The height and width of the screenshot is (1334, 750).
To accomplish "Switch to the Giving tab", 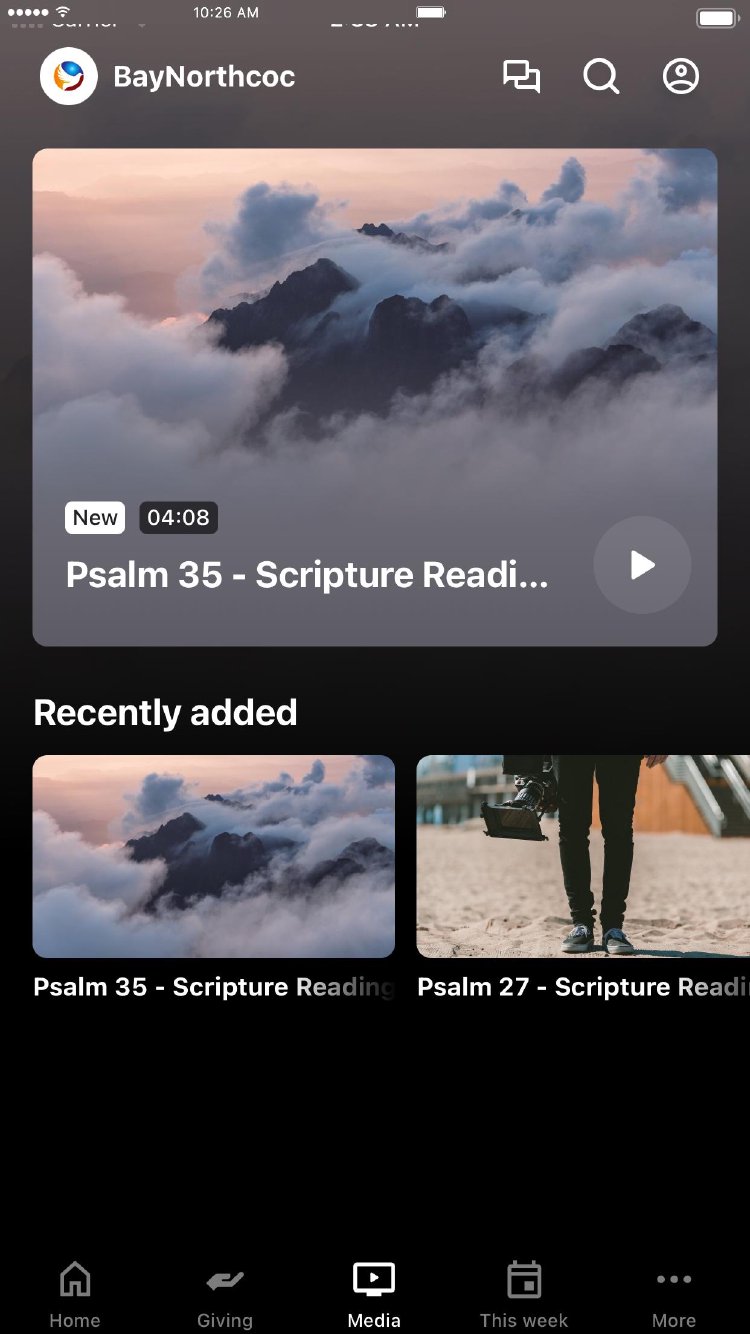I will pyautogui.click(x=225, y=1294).
